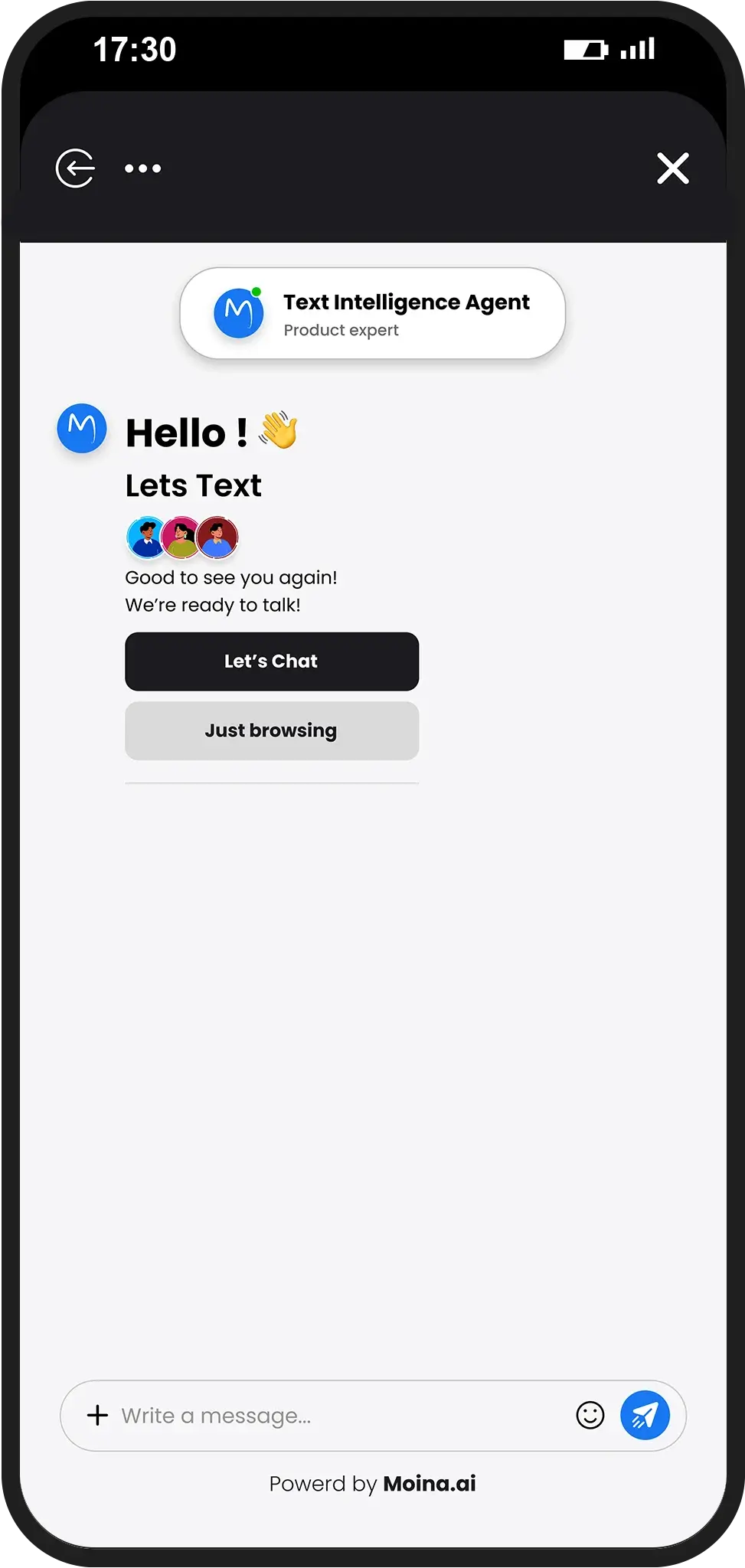Tap the back arrow in the header
Image resolution: width=745 pixels, height=1568 pixels.
click(75, 168)
